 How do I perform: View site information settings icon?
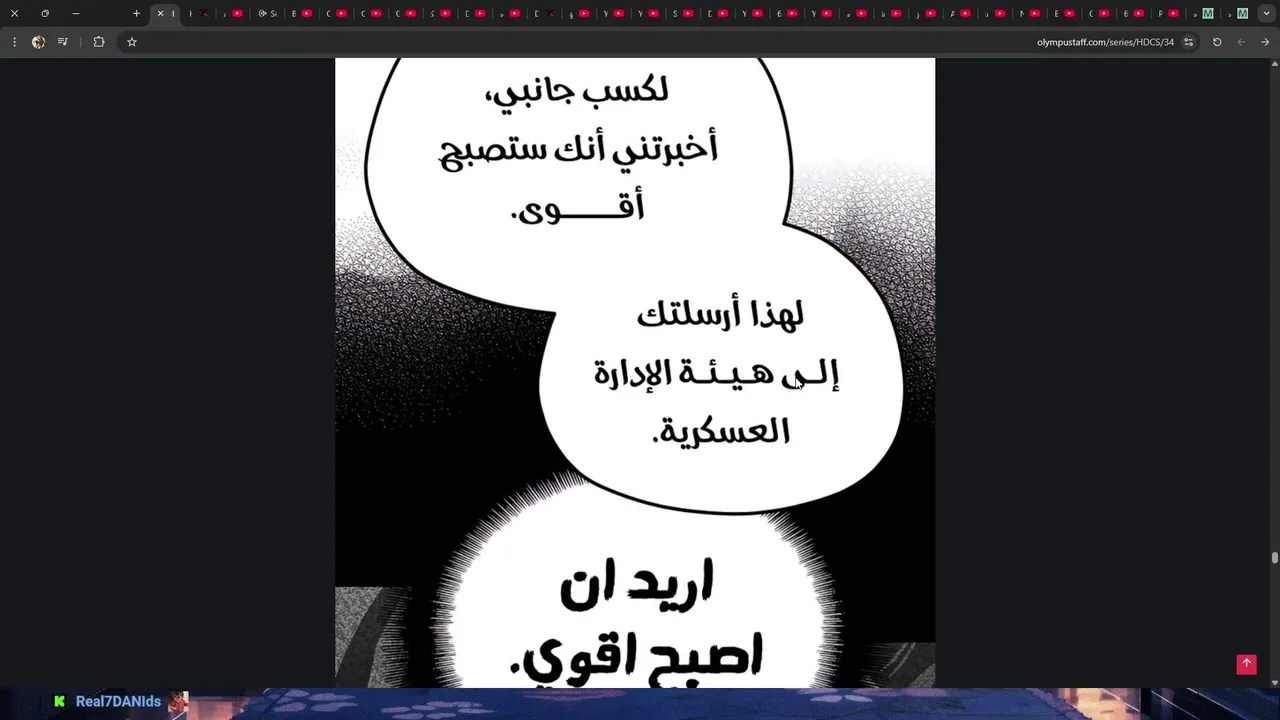tap(1188, 42)
